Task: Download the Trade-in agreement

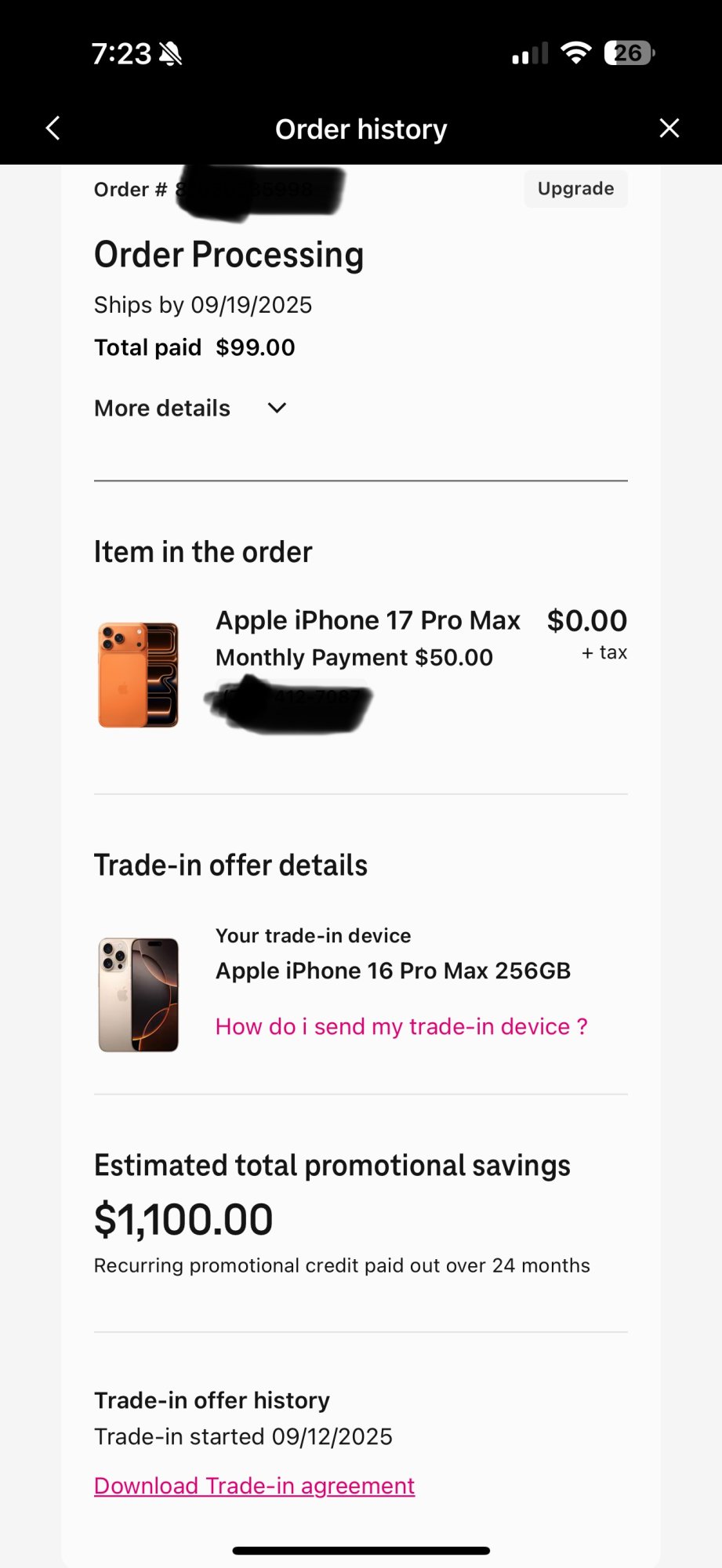Action: click(254, 1486)
